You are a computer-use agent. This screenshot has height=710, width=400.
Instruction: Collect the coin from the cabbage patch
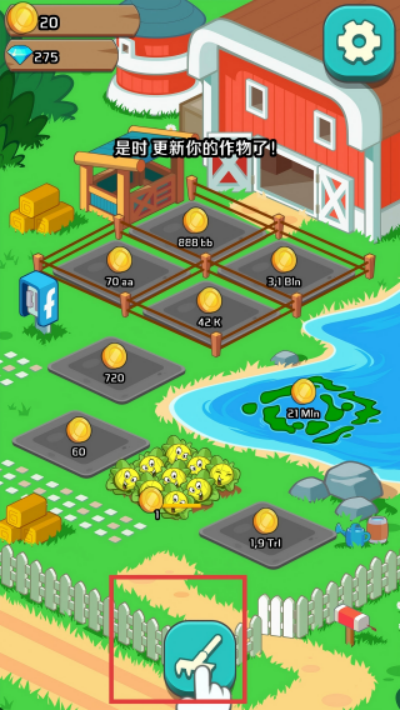(151, 500)
